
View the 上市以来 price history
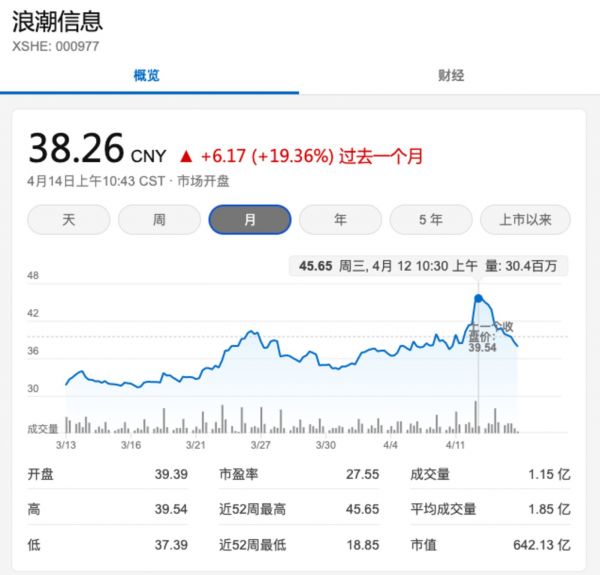click(525, 220)
